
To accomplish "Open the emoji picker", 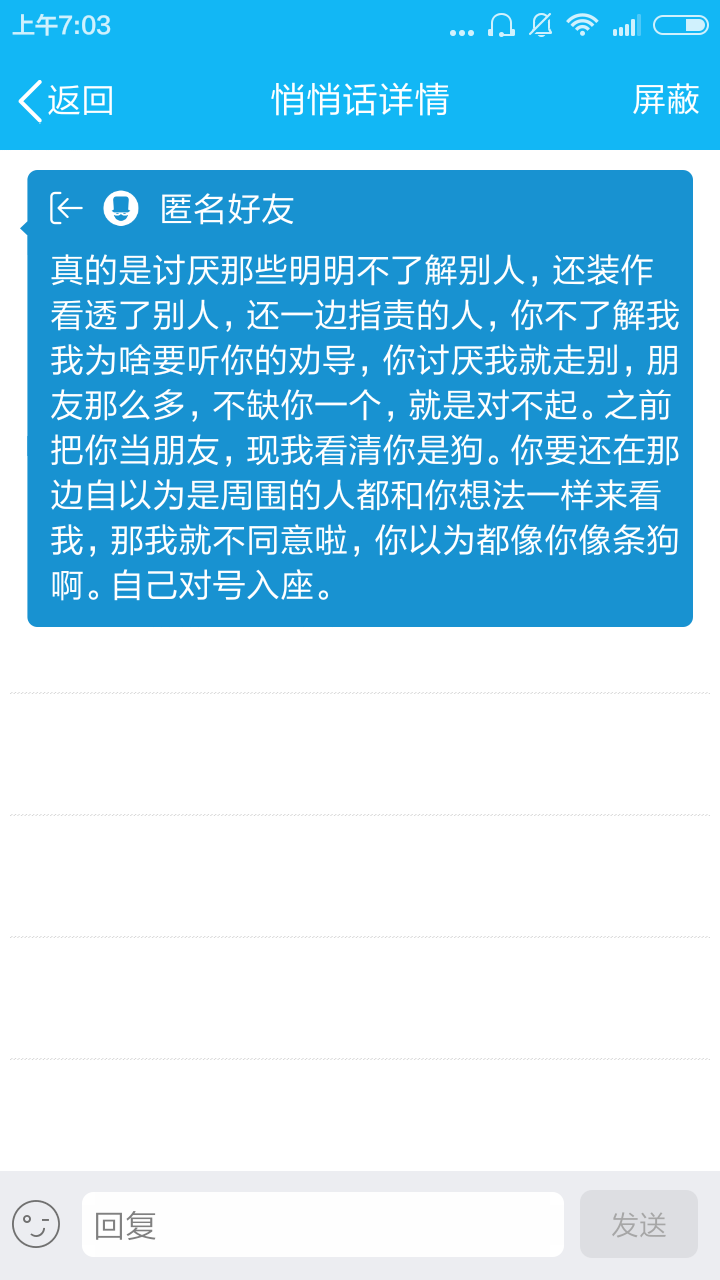I will click(x=36, y=1224).
